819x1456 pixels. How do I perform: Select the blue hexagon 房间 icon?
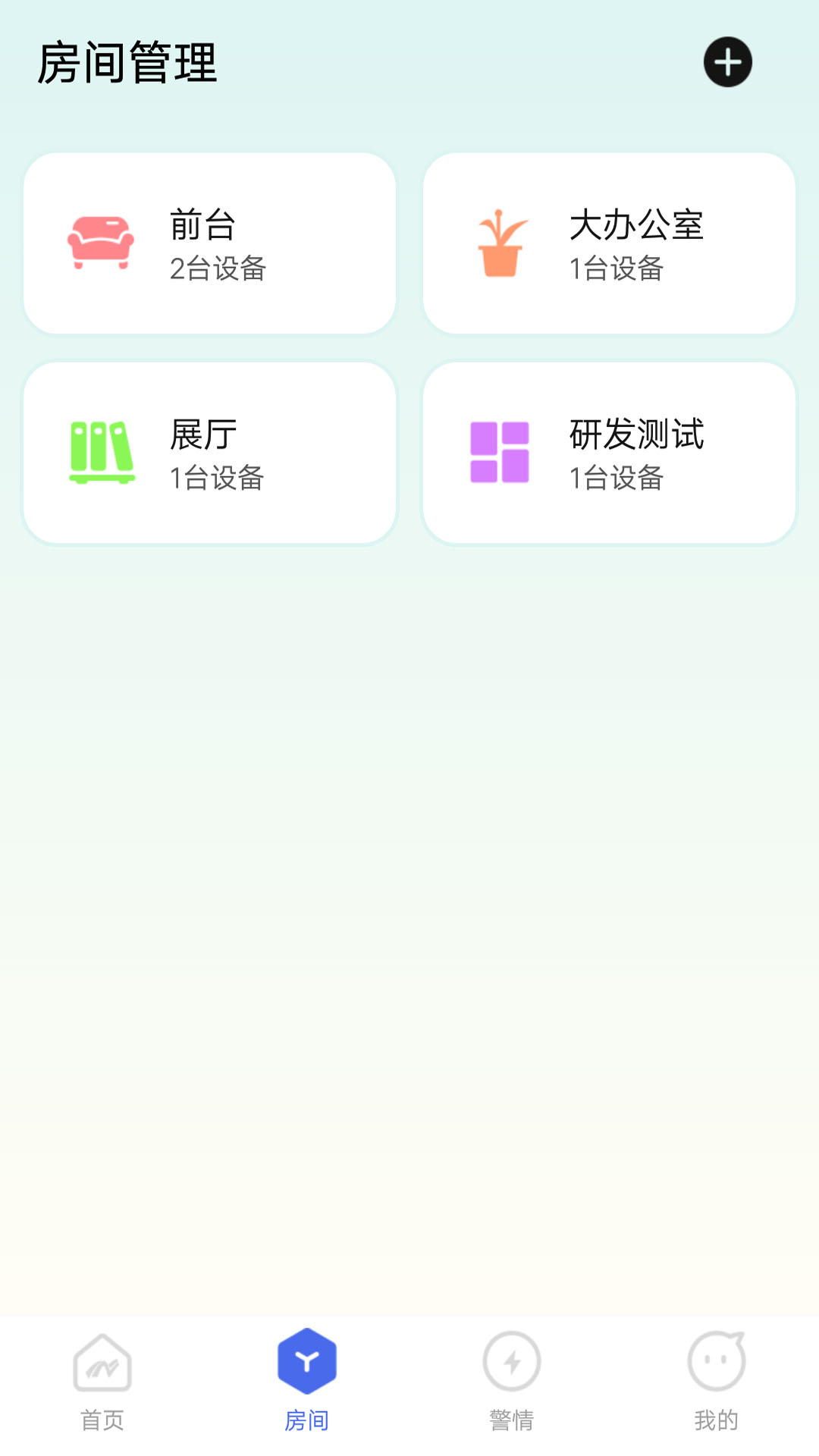point(307,1361)
